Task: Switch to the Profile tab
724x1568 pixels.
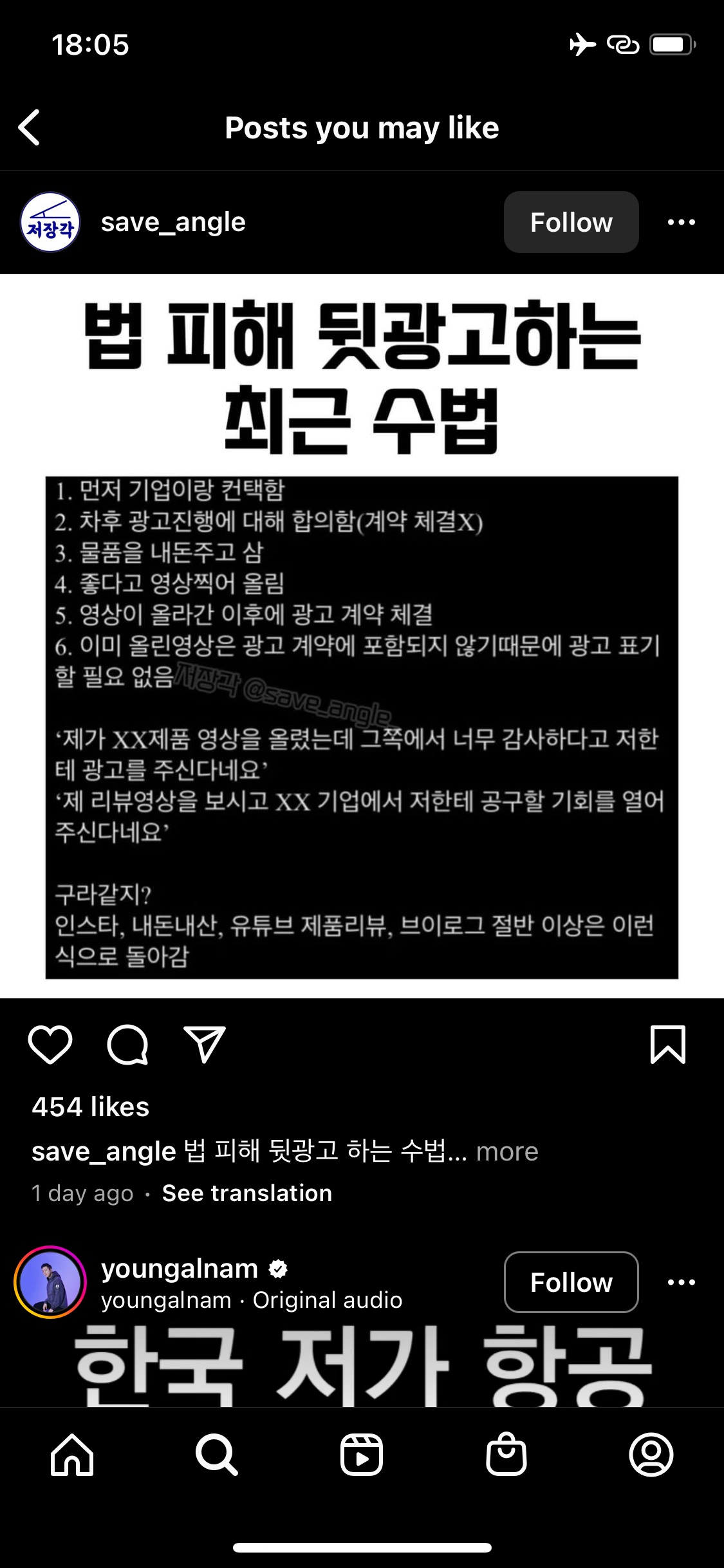Action: point(651,1455)
